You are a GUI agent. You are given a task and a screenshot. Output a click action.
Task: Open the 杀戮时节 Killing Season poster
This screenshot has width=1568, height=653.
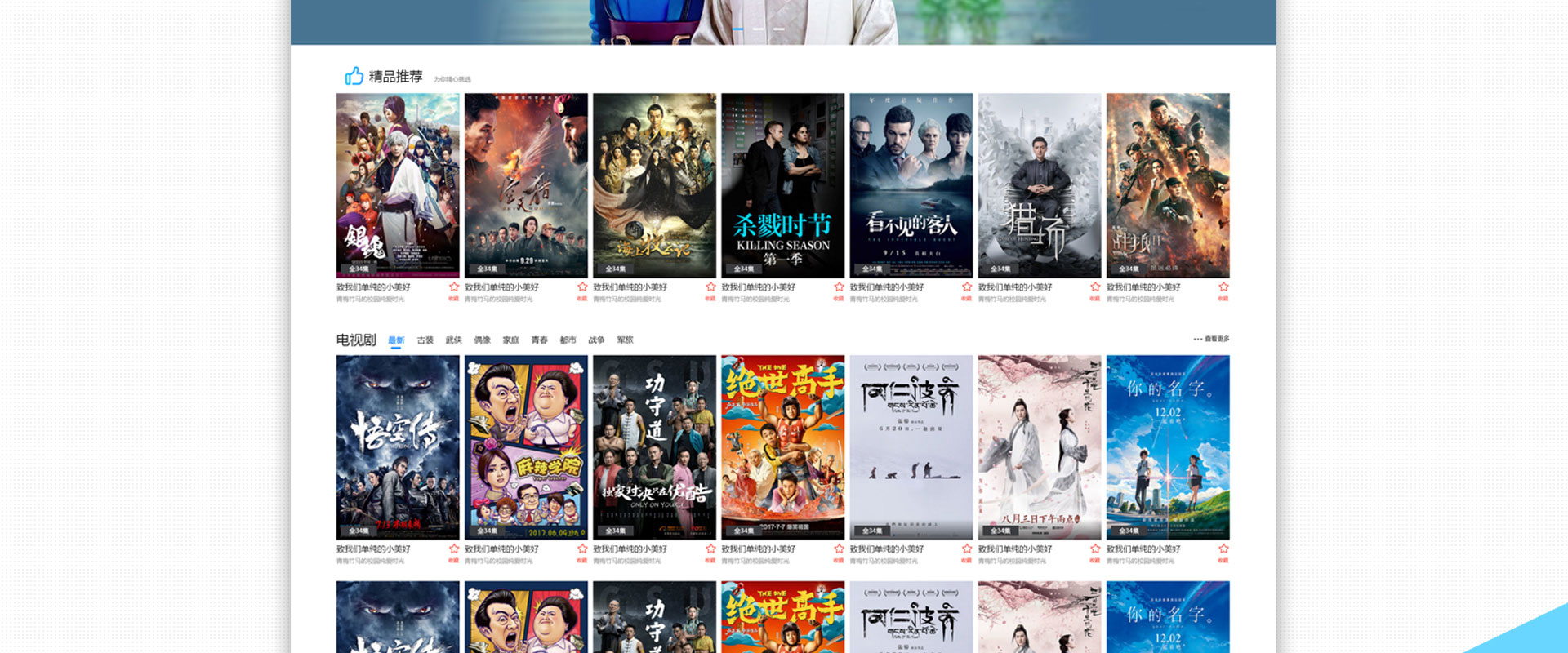[782, 185]
